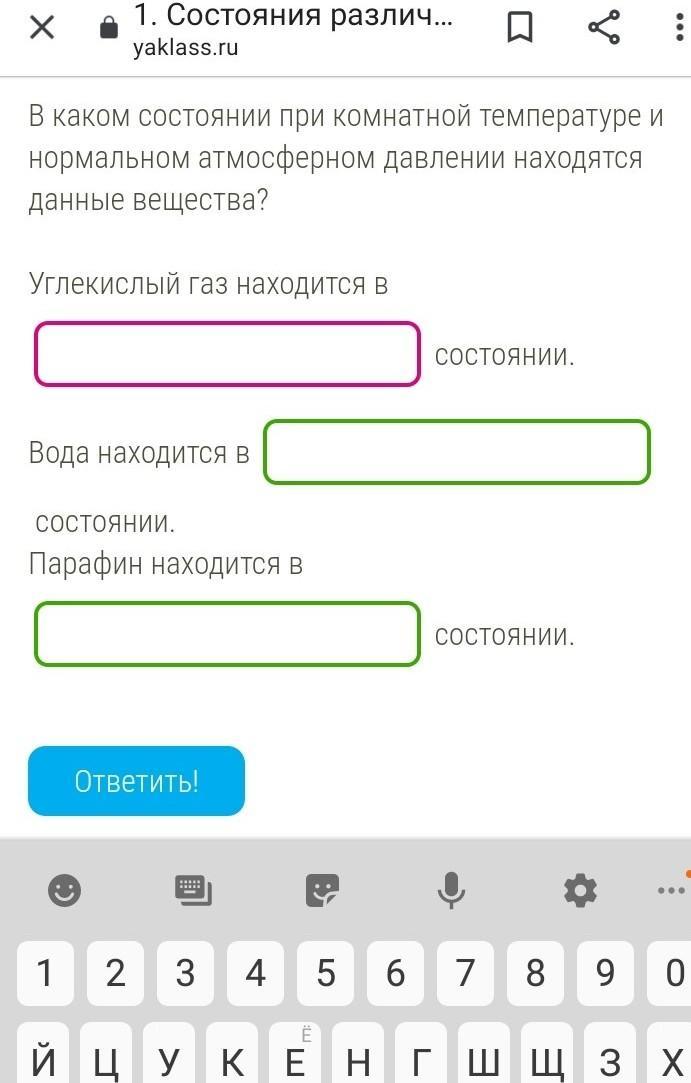Start voice input with the microphone

[x=451, y=889]
